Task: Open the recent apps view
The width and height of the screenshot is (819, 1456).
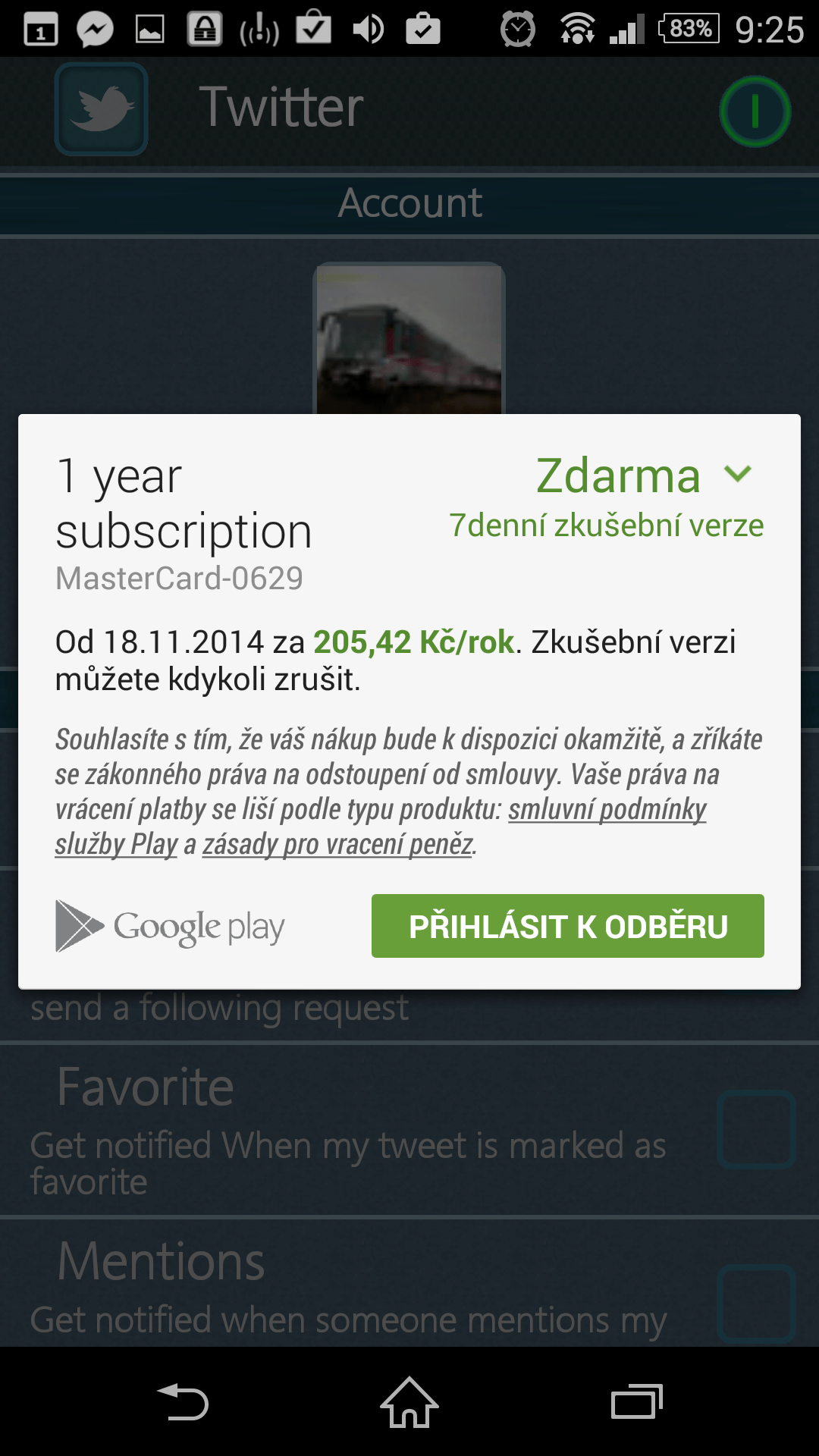Action: pyautogui.click(x=637, y=1401)
